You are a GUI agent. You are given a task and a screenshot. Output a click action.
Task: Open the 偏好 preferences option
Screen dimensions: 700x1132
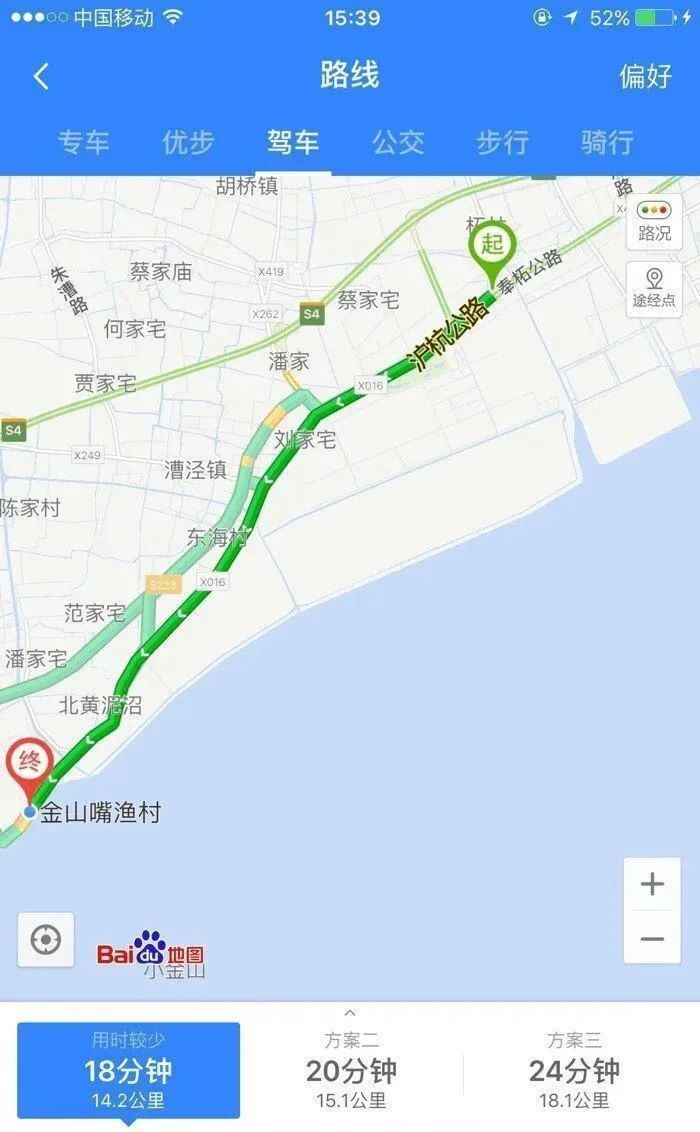[645, 76]
